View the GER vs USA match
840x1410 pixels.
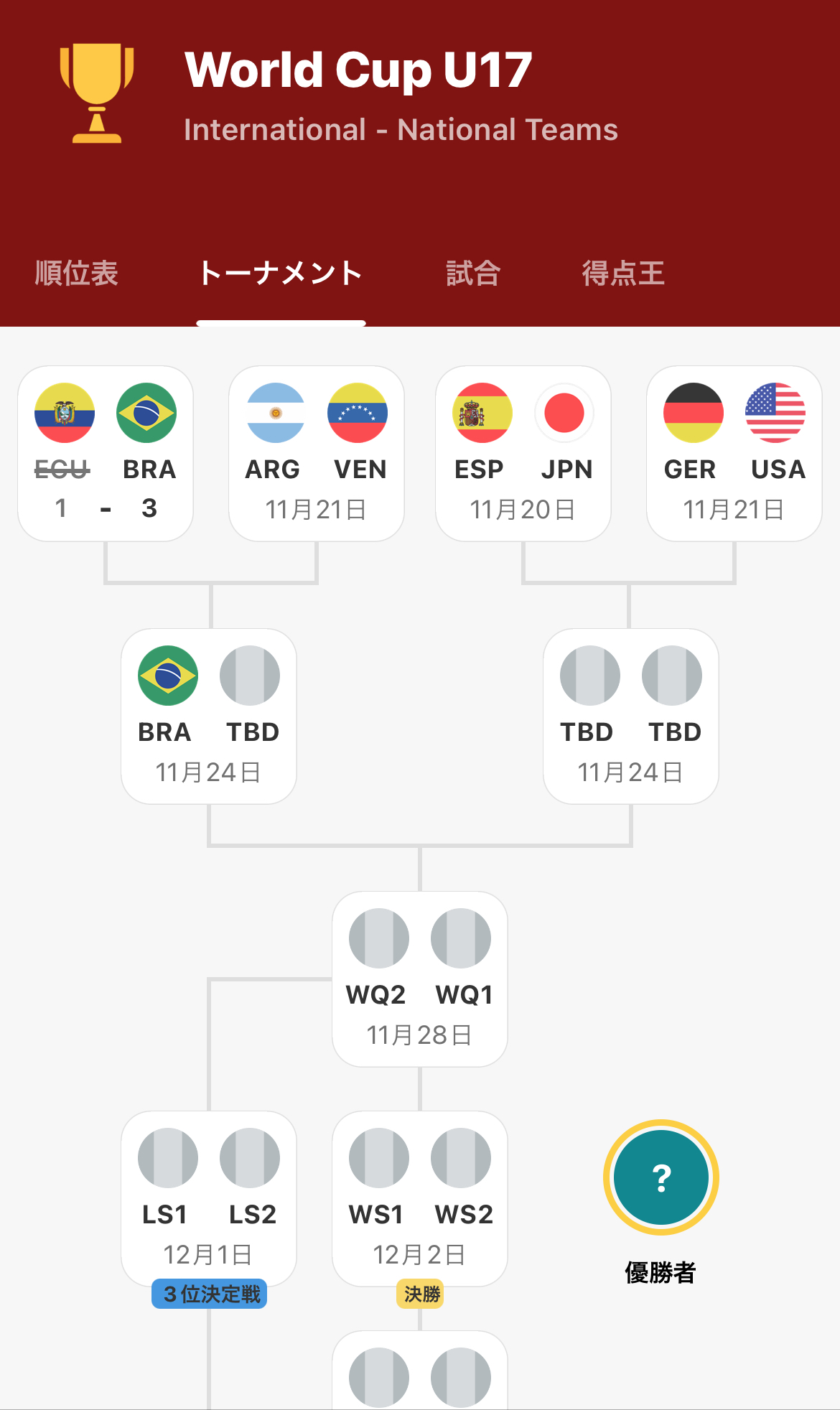[734, 454]
